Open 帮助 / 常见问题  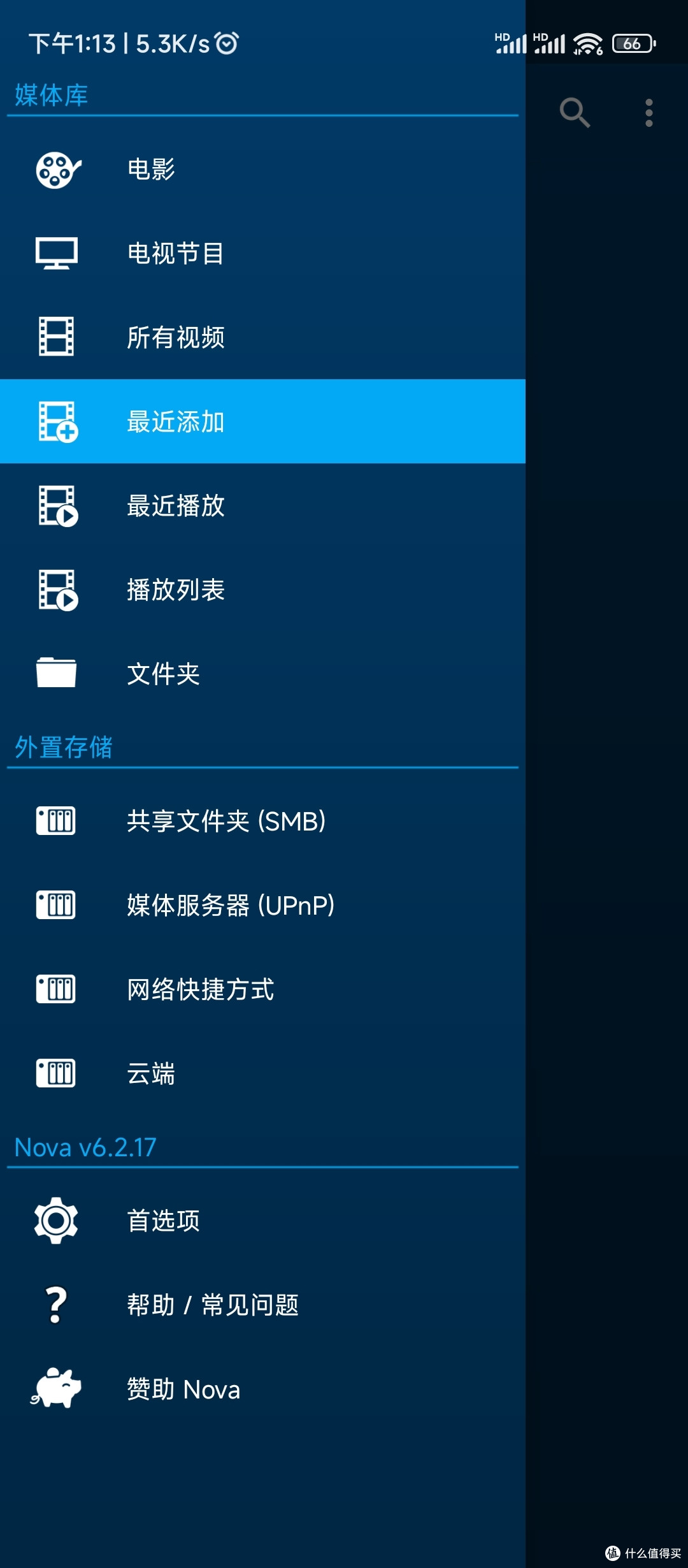click(213, 1305)
